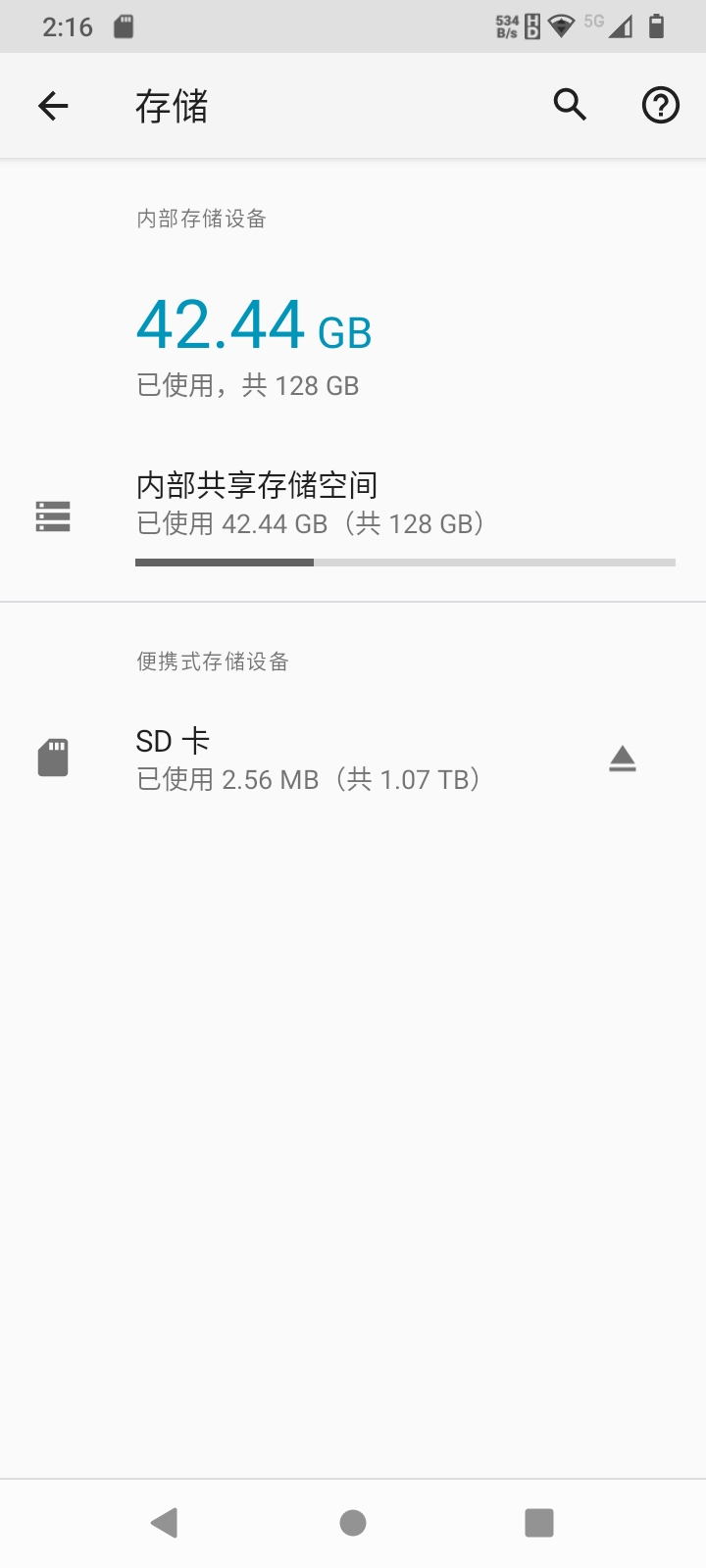Tap the system home button
706x1568 pixels.
point(353,1522)
